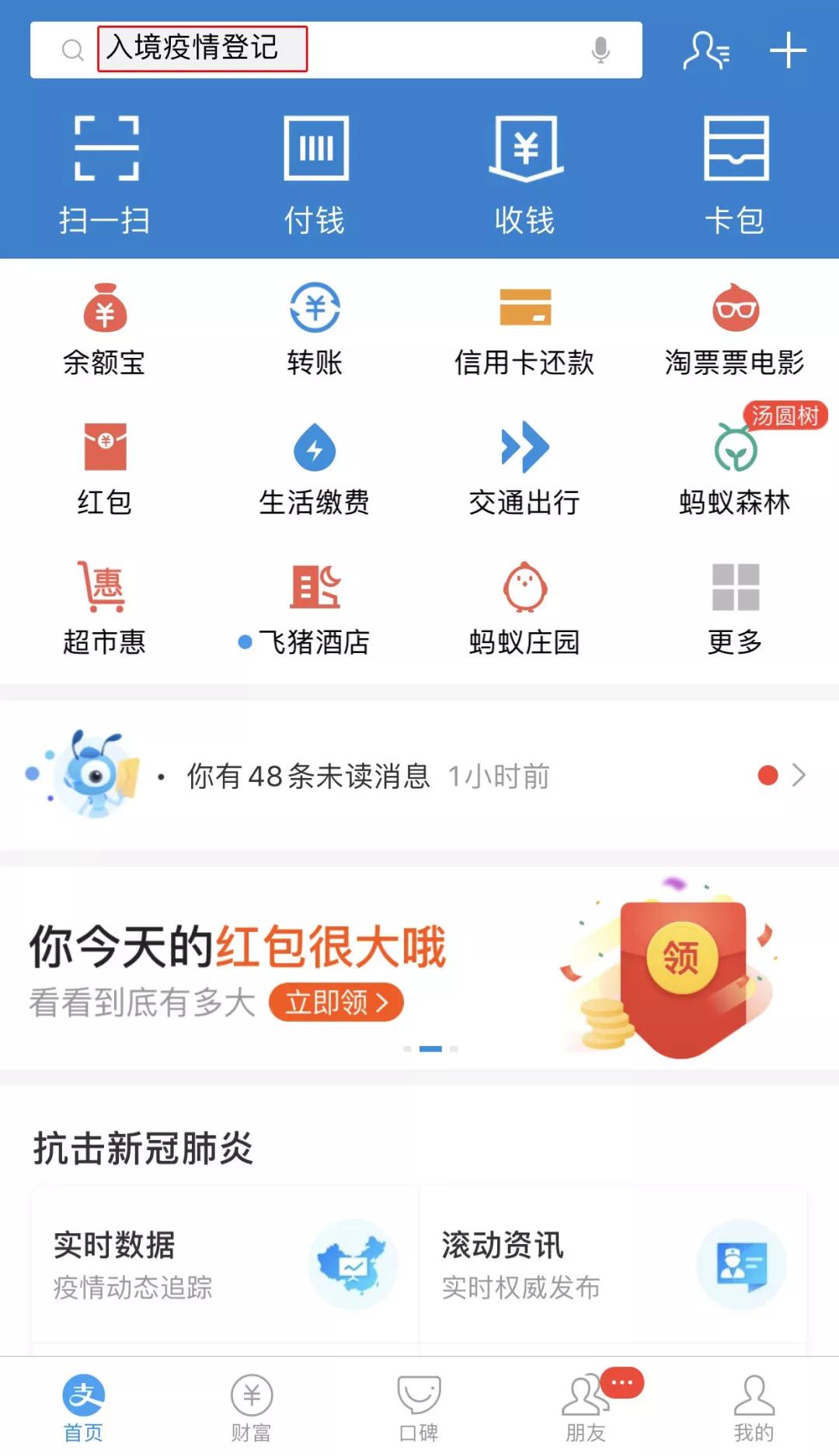Viewport: 839px width, 1456px height.
Task: Open the plus menu
Action: coord(788,50)
